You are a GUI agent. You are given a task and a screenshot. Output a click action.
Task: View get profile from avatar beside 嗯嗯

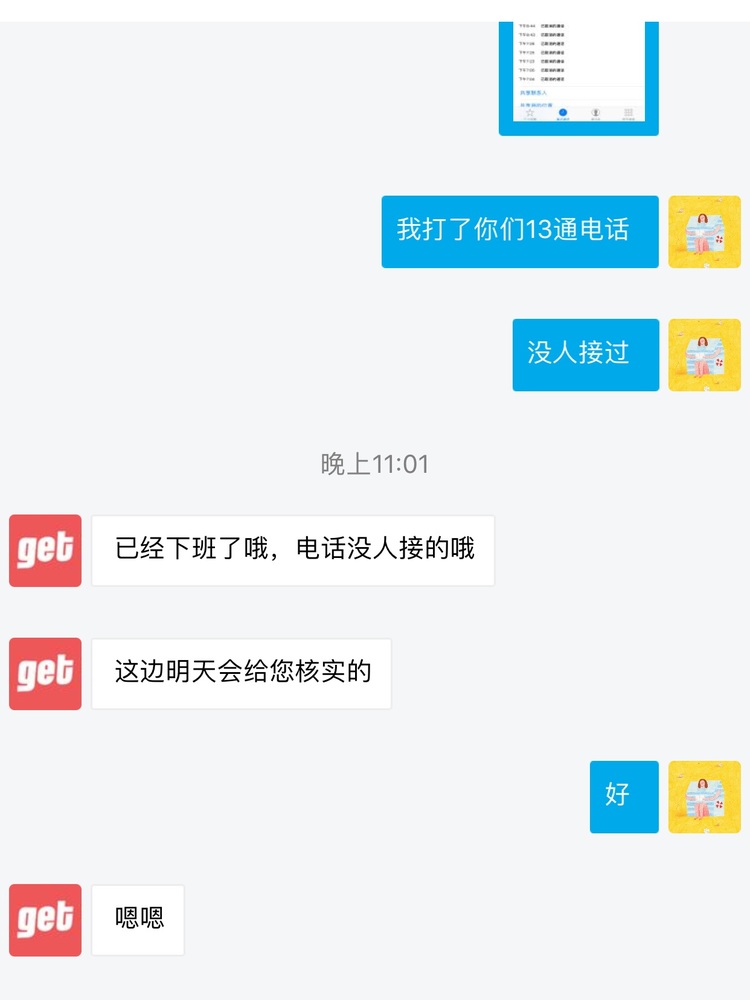(x=45, y=920)
